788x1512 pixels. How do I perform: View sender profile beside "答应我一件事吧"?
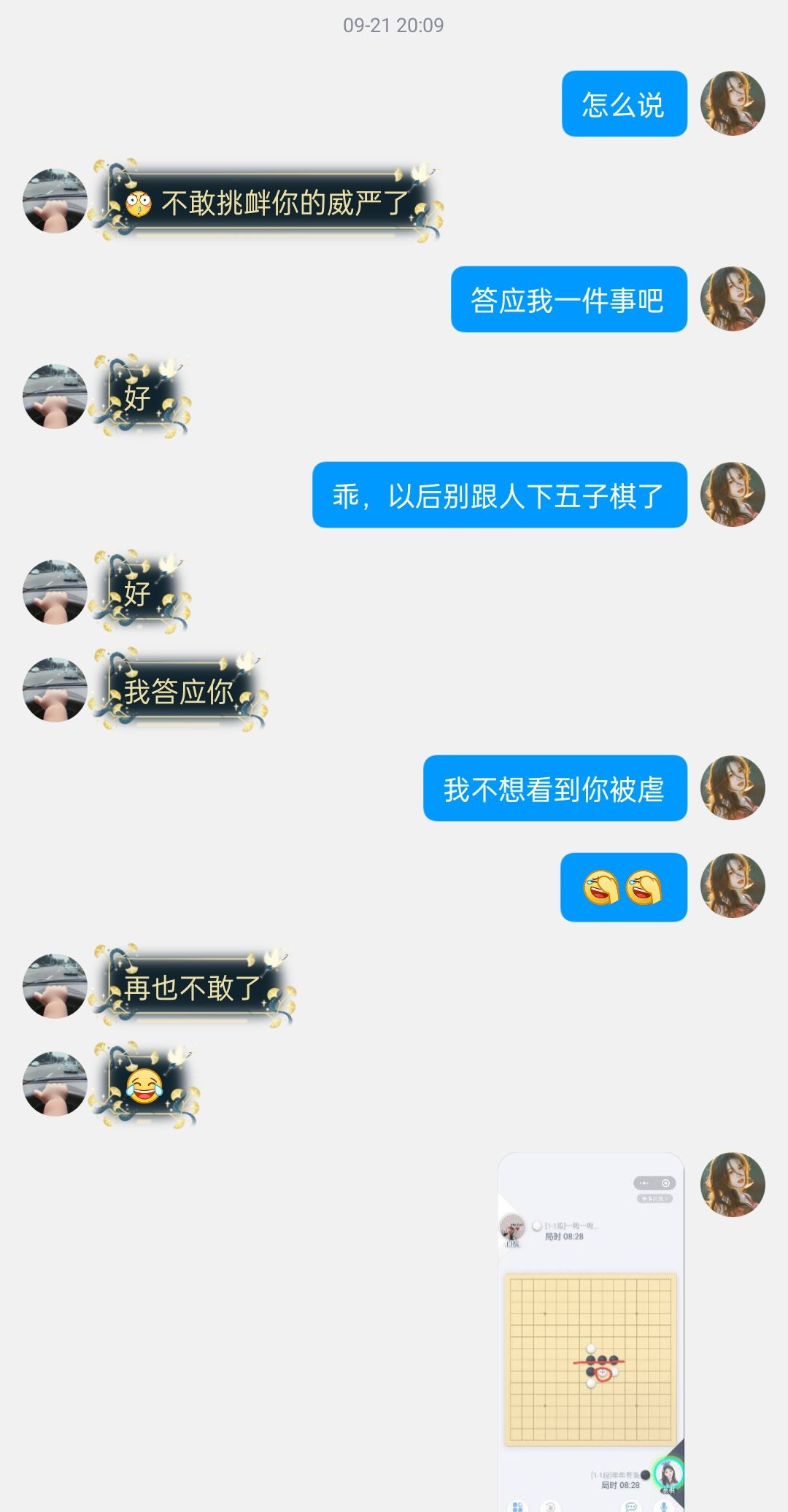[733, 298]
